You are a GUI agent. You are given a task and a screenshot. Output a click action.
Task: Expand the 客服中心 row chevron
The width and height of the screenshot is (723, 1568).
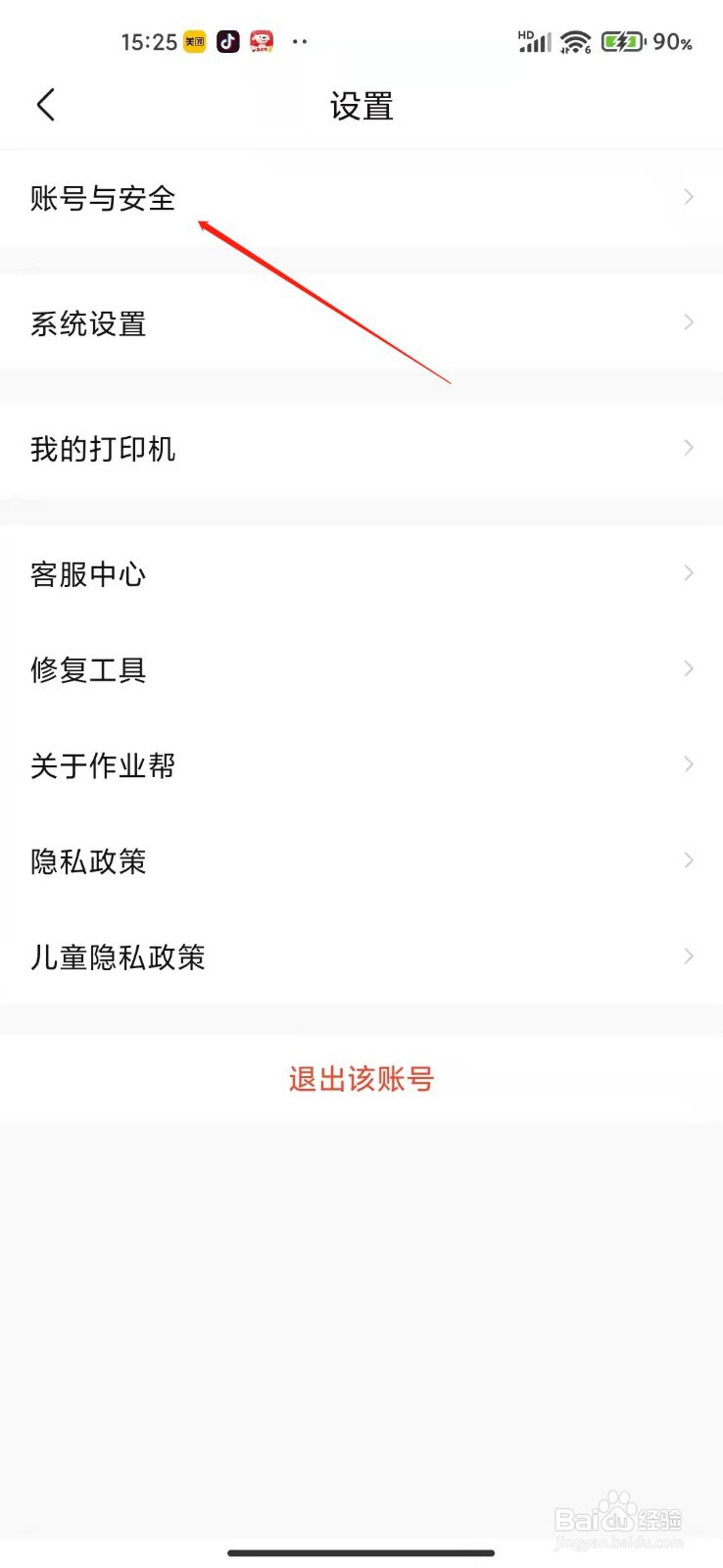[x=689, y=573]
